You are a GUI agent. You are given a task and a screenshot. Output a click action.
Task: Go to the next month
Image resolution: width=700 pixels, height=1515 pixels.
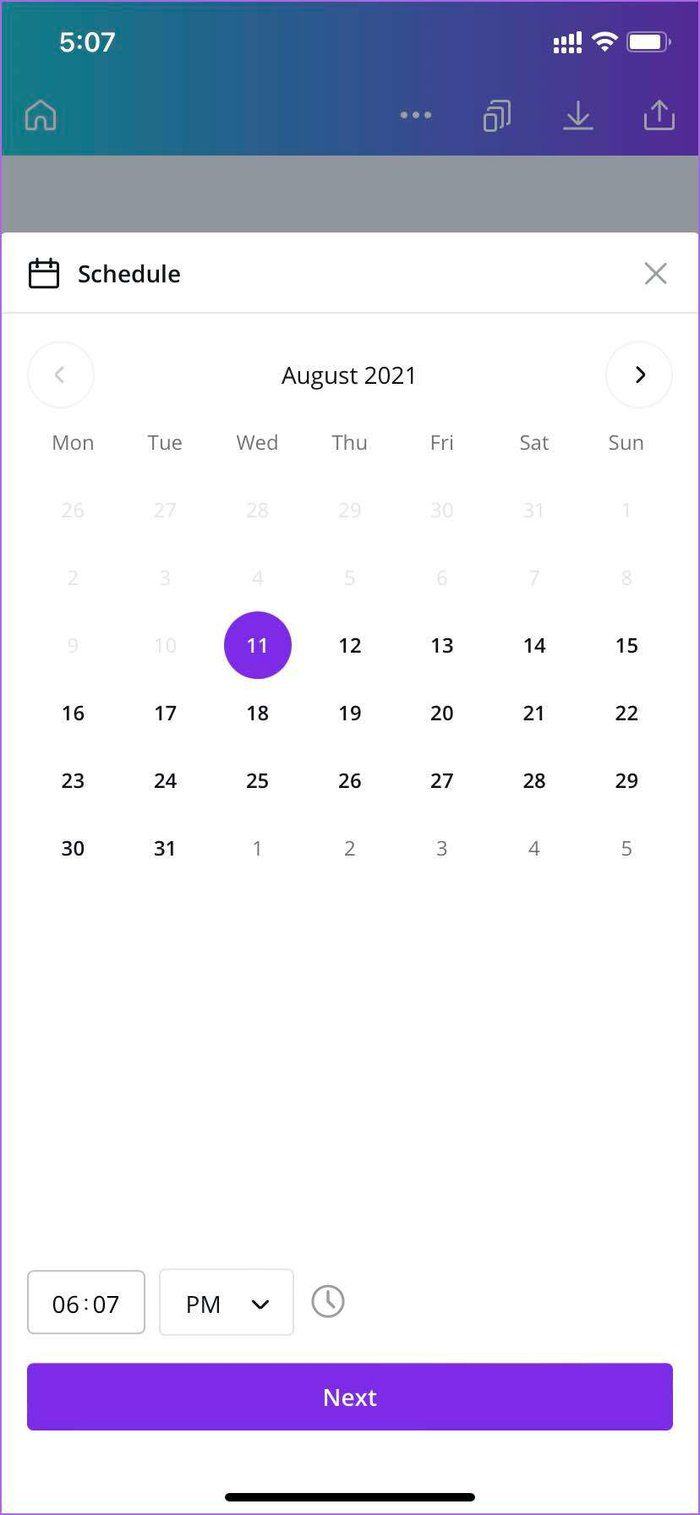639,375
